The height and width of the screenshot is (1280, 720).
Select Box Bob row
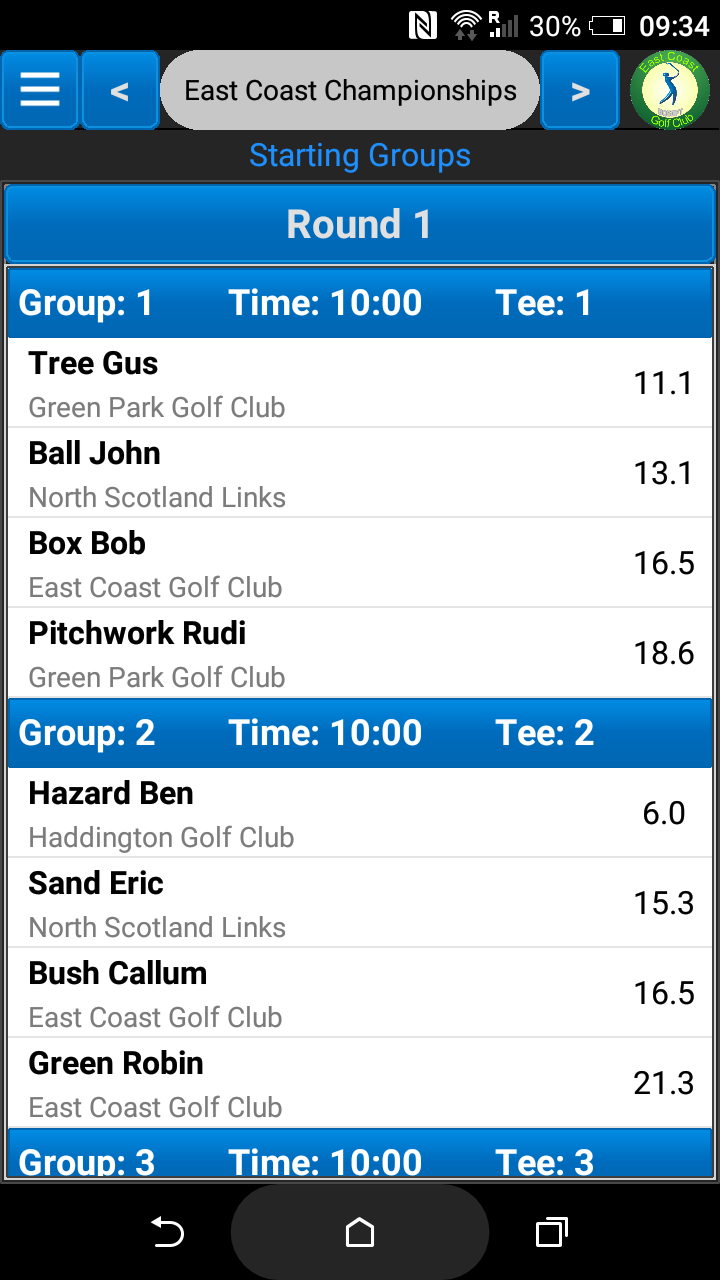(x=360, y=563)
